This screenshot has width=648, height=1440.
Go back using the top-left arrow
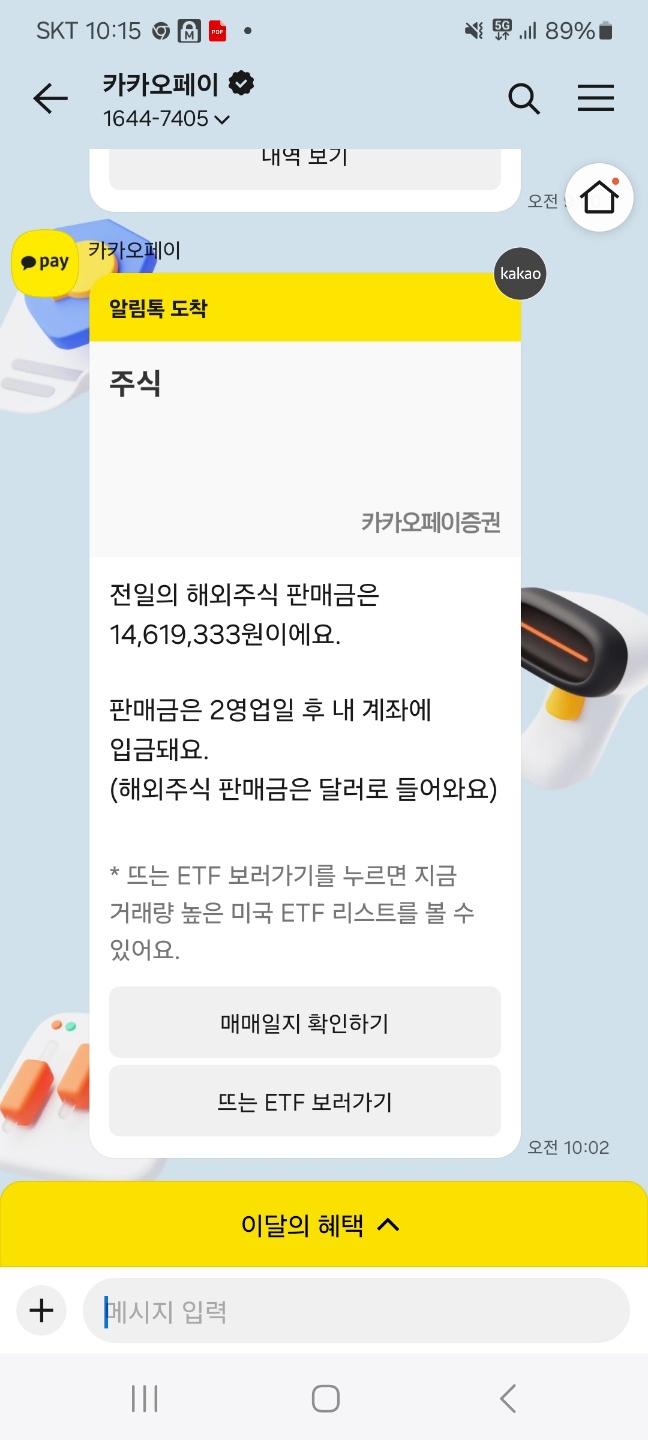point(50,98)
